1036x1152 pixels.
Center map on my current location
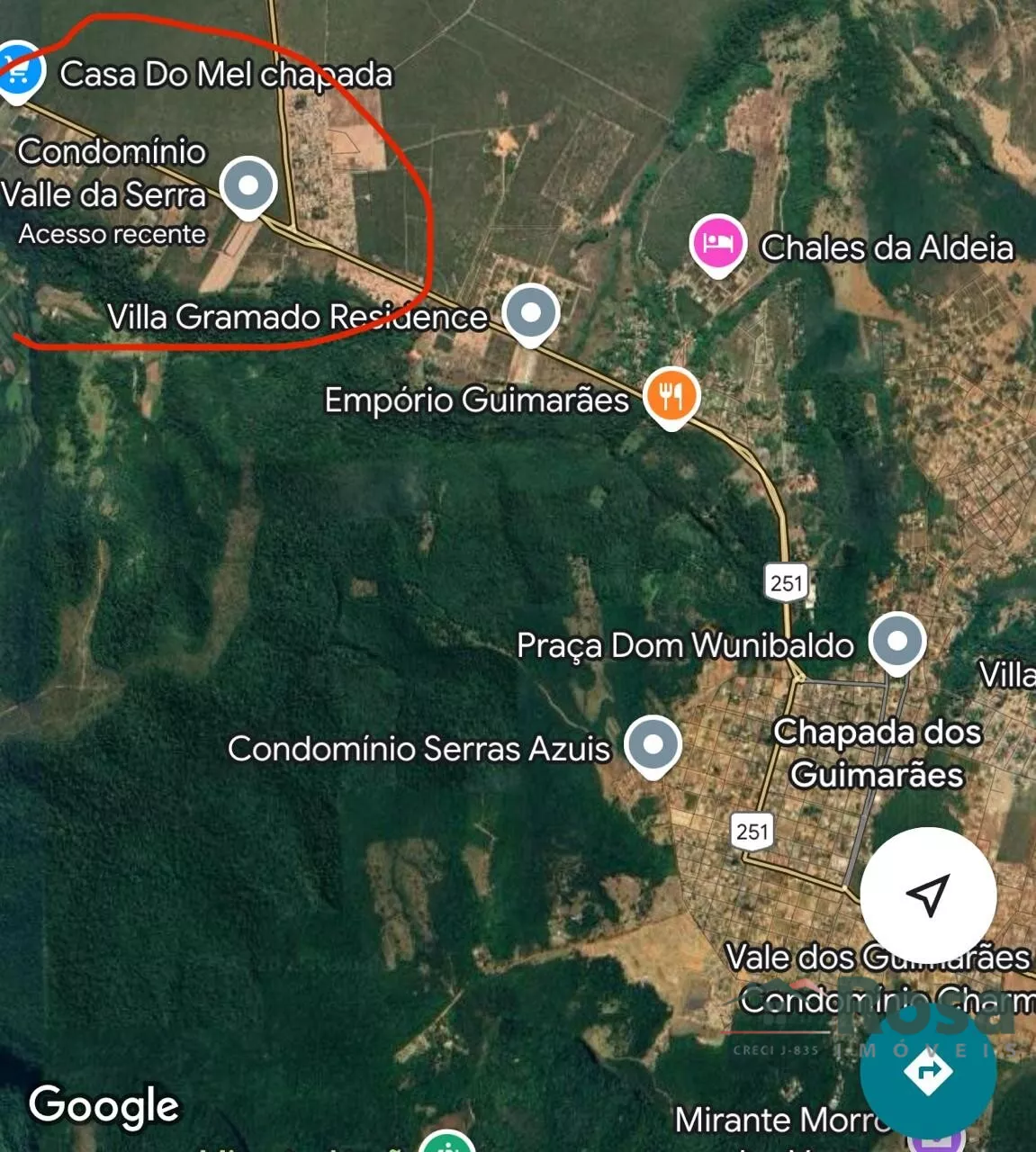click(928, 895)
